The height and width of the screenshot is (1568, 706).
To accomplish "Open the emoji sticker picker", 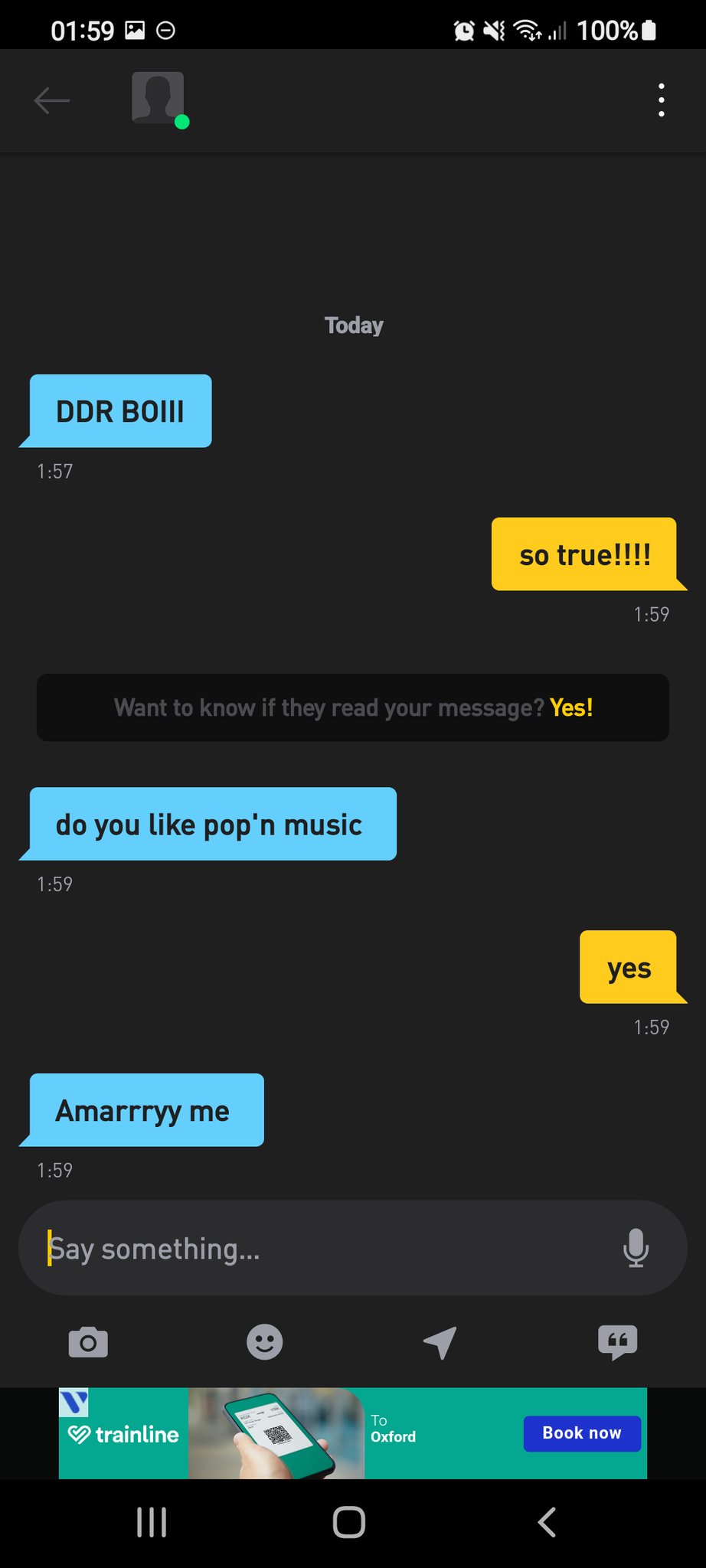I will pyautogui.click(x=265, y=1342).
